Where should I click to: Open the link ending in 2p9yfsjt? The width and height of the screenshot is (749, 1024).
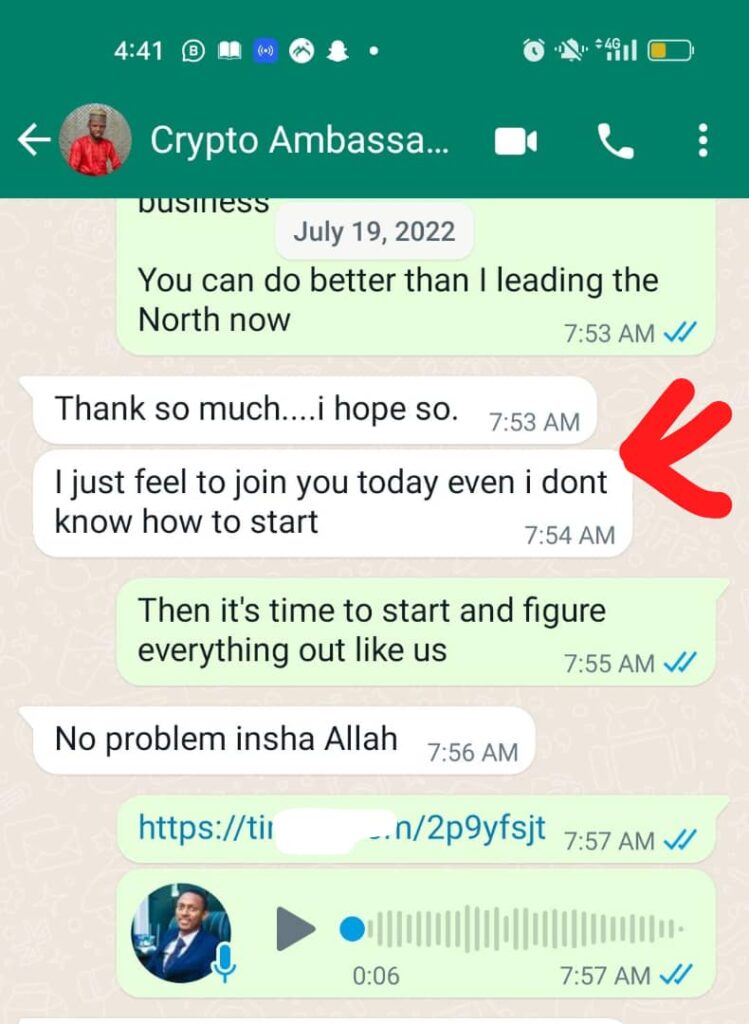tap(342, 828)
